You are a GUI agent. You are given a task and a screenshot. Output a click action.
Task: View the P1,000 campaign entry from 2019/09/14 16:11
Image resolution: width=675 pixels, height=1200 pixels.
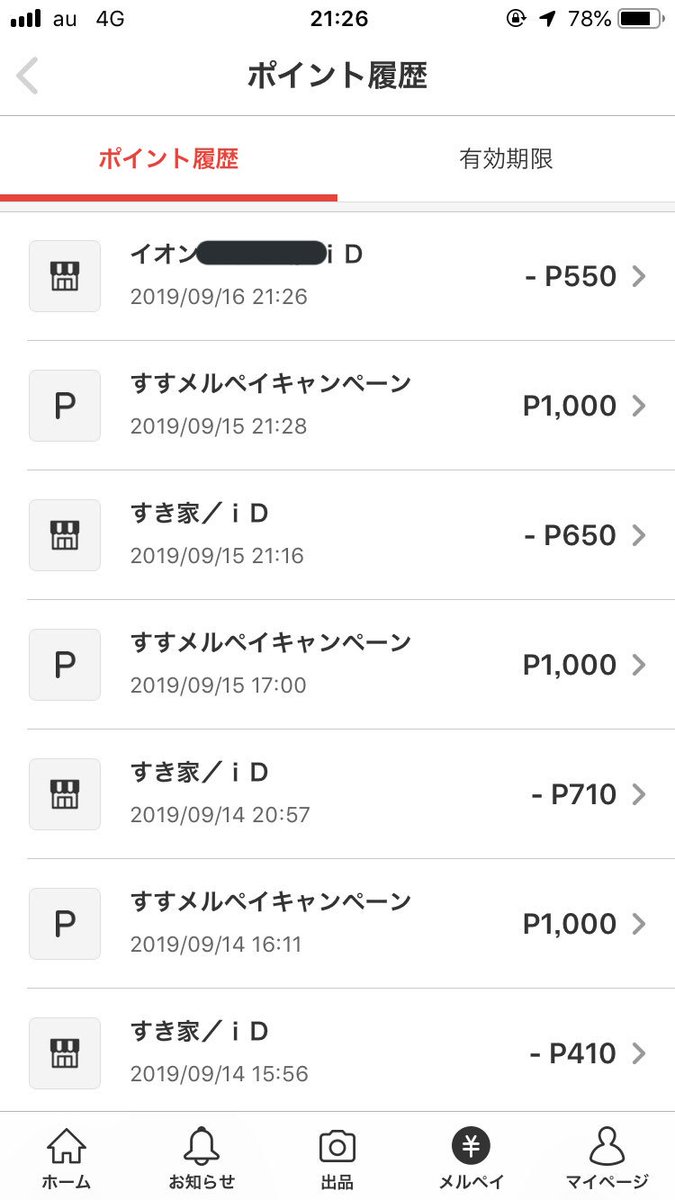[x=337, y=923]
